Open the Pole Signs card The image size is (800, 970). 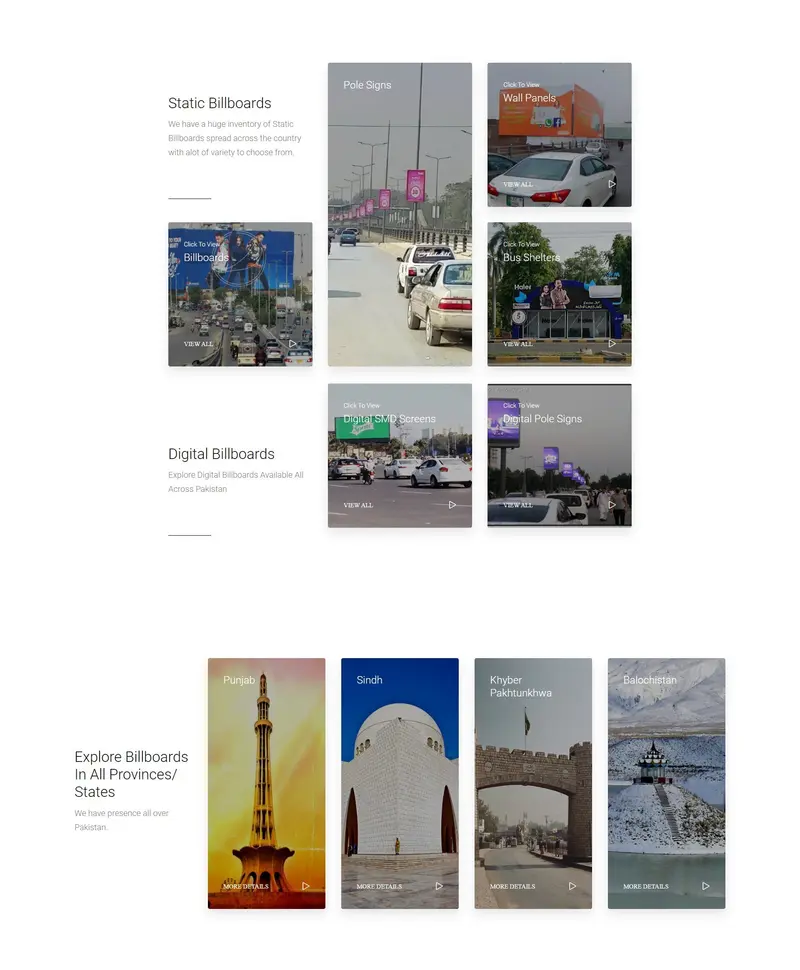pos(400,215)
